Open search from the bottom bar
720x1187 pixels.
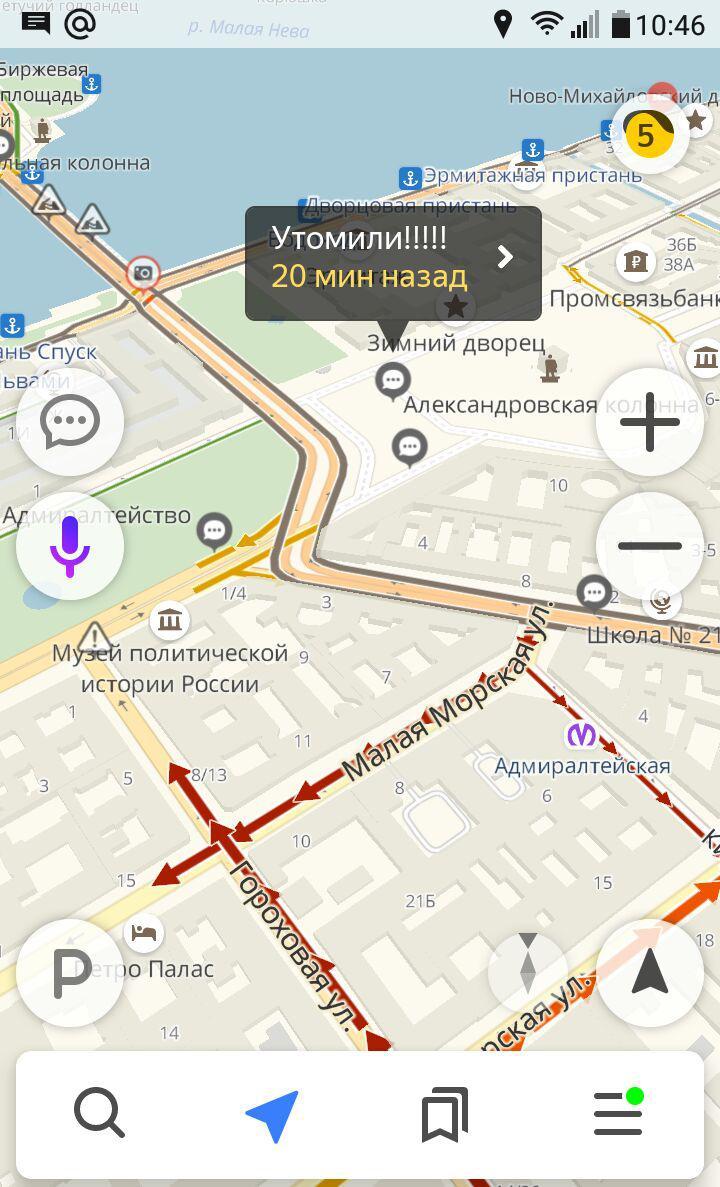[99, 1113]
